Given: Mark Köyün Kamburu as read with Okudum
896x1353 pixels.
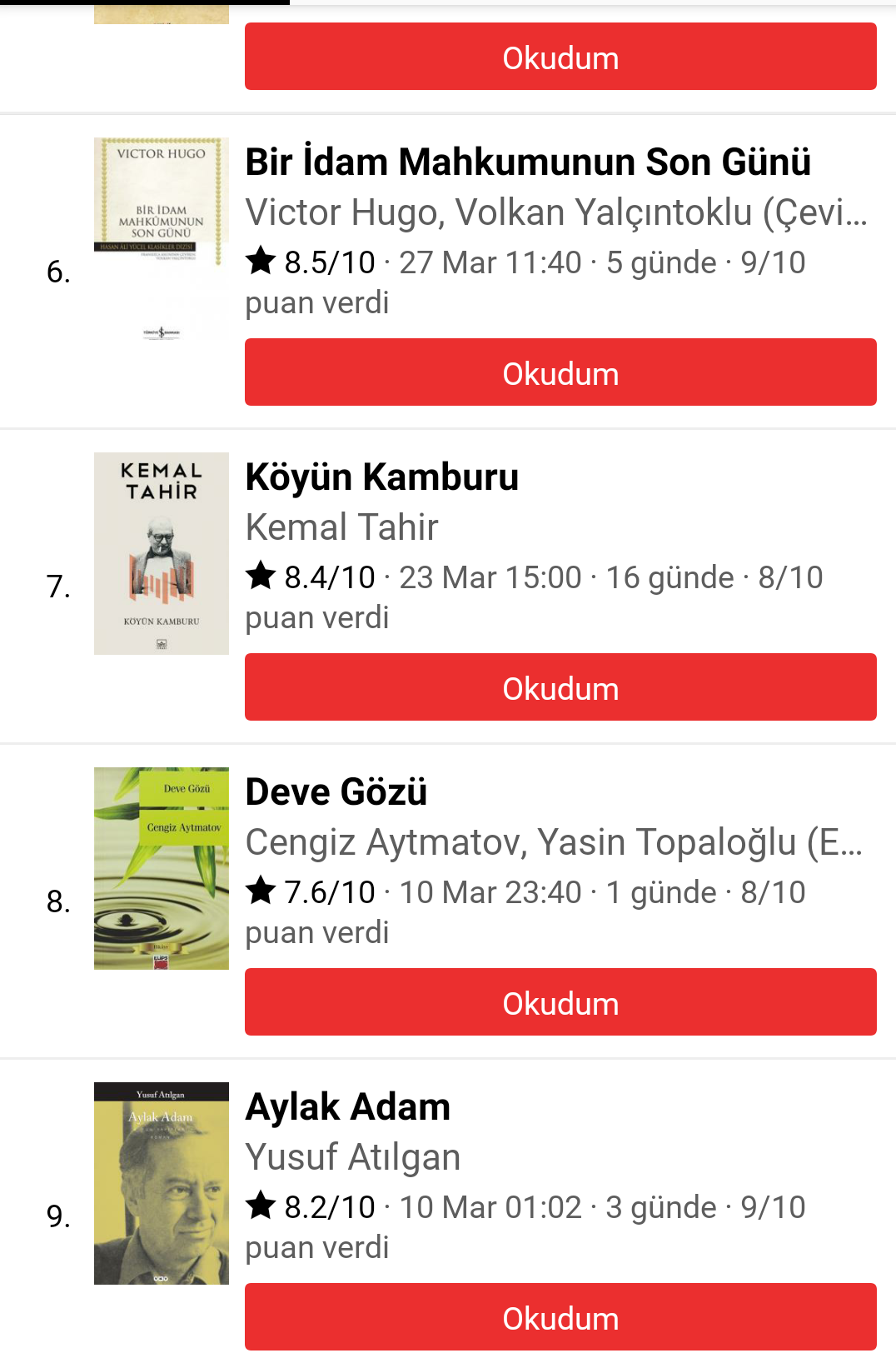Looking at the screenshot, I should (560, 687).
